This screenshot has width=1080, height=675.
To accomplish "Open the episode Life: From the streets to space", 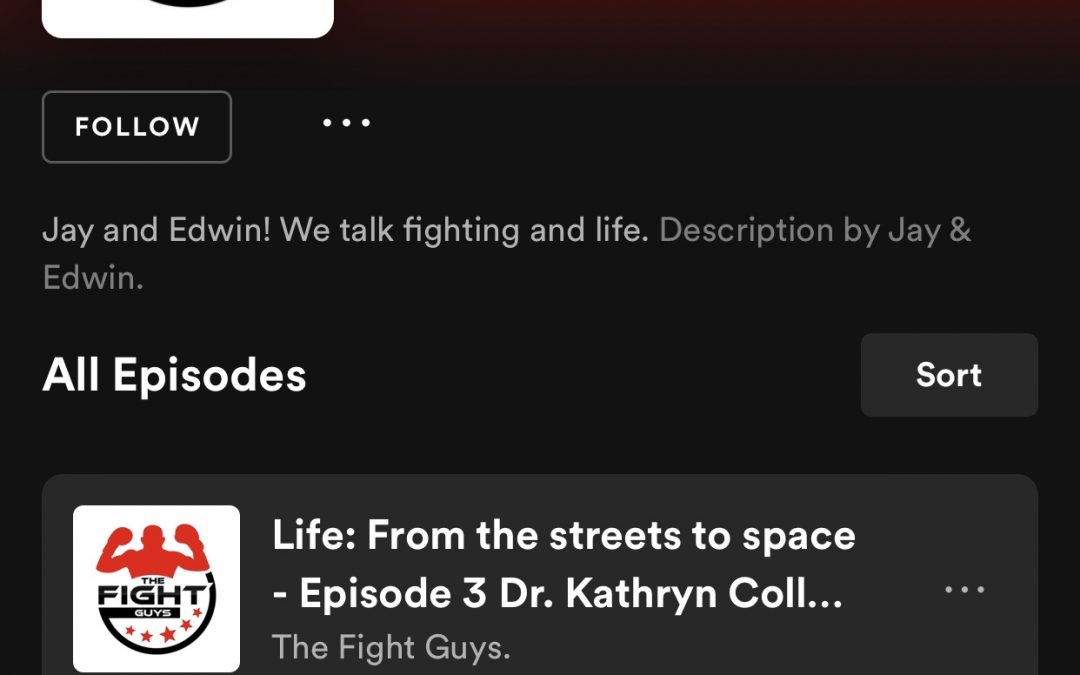I will (563, 564).
